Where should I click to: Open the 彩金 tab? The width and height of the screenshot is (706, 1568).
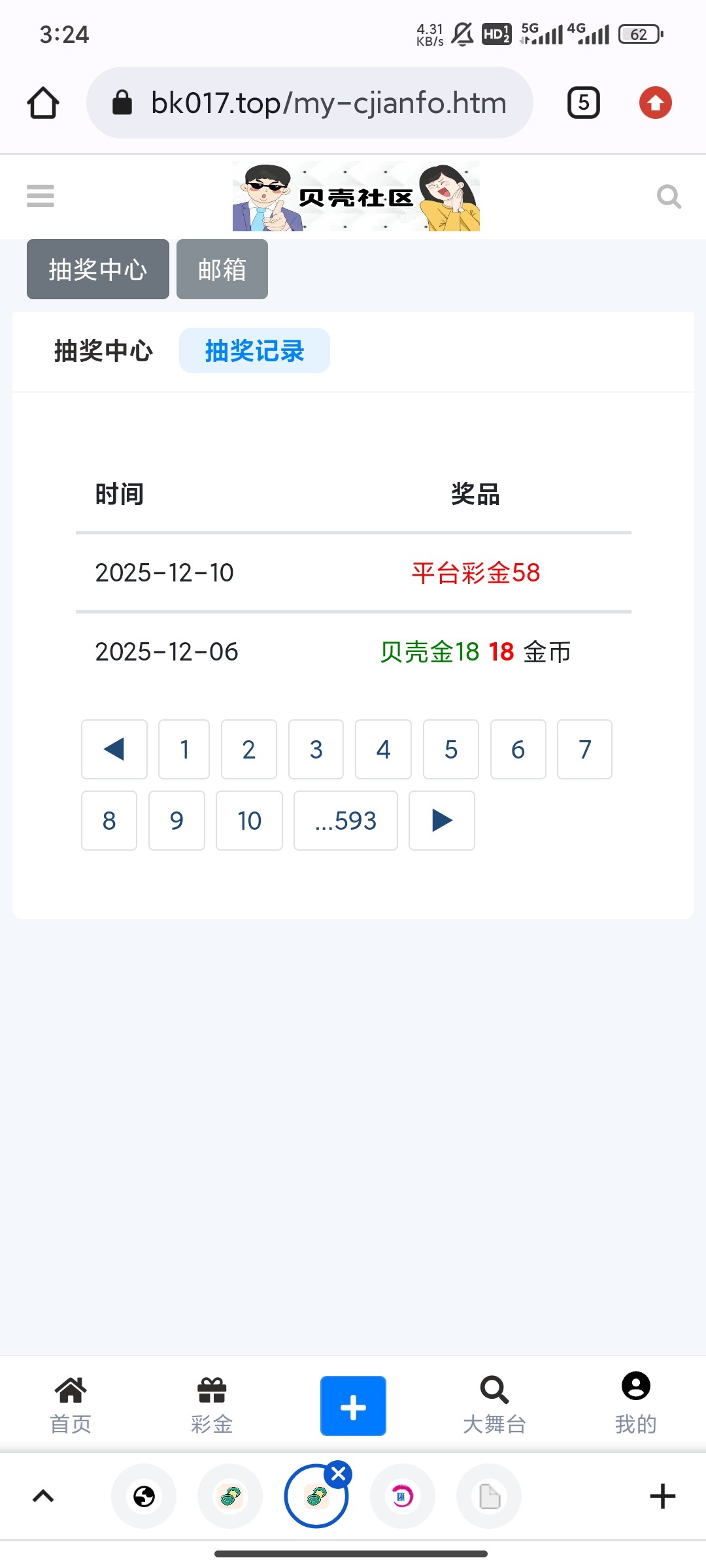[212, 1405]
